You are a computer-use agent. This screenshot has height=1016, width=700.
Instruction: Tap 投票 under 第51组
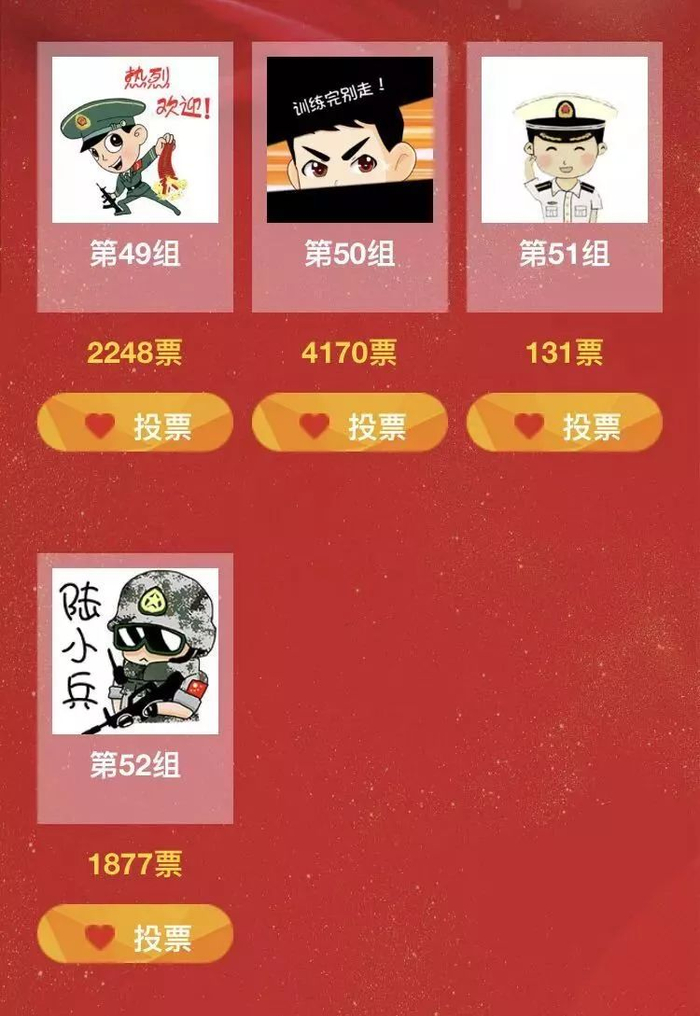[x=565, y=422]
